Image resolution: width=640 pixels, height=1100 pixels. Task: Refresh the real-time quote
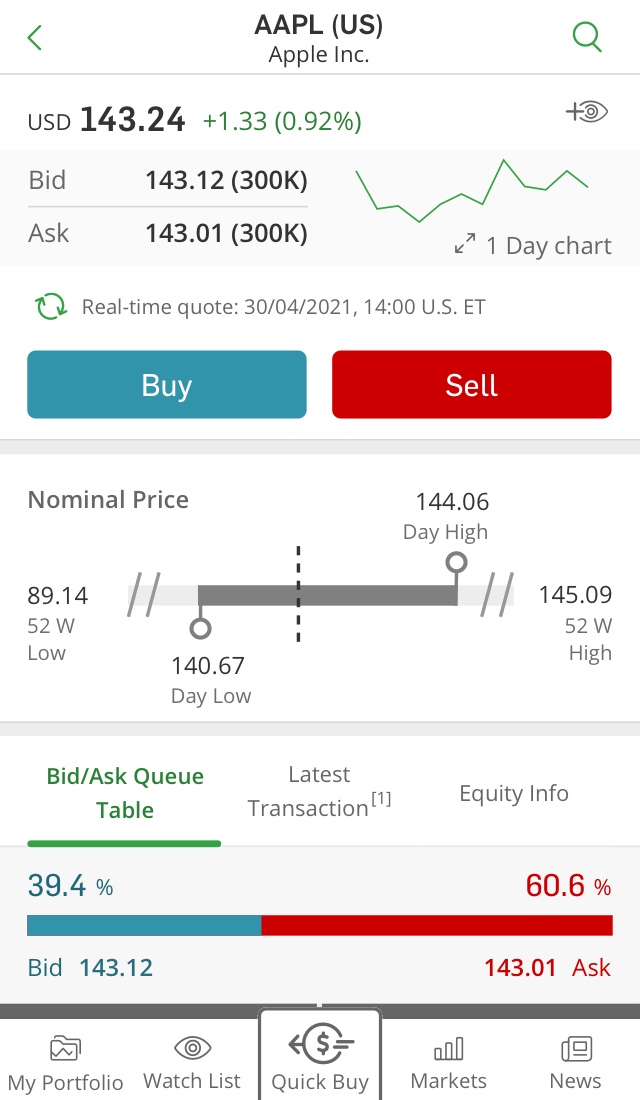[x=51, y=307]
